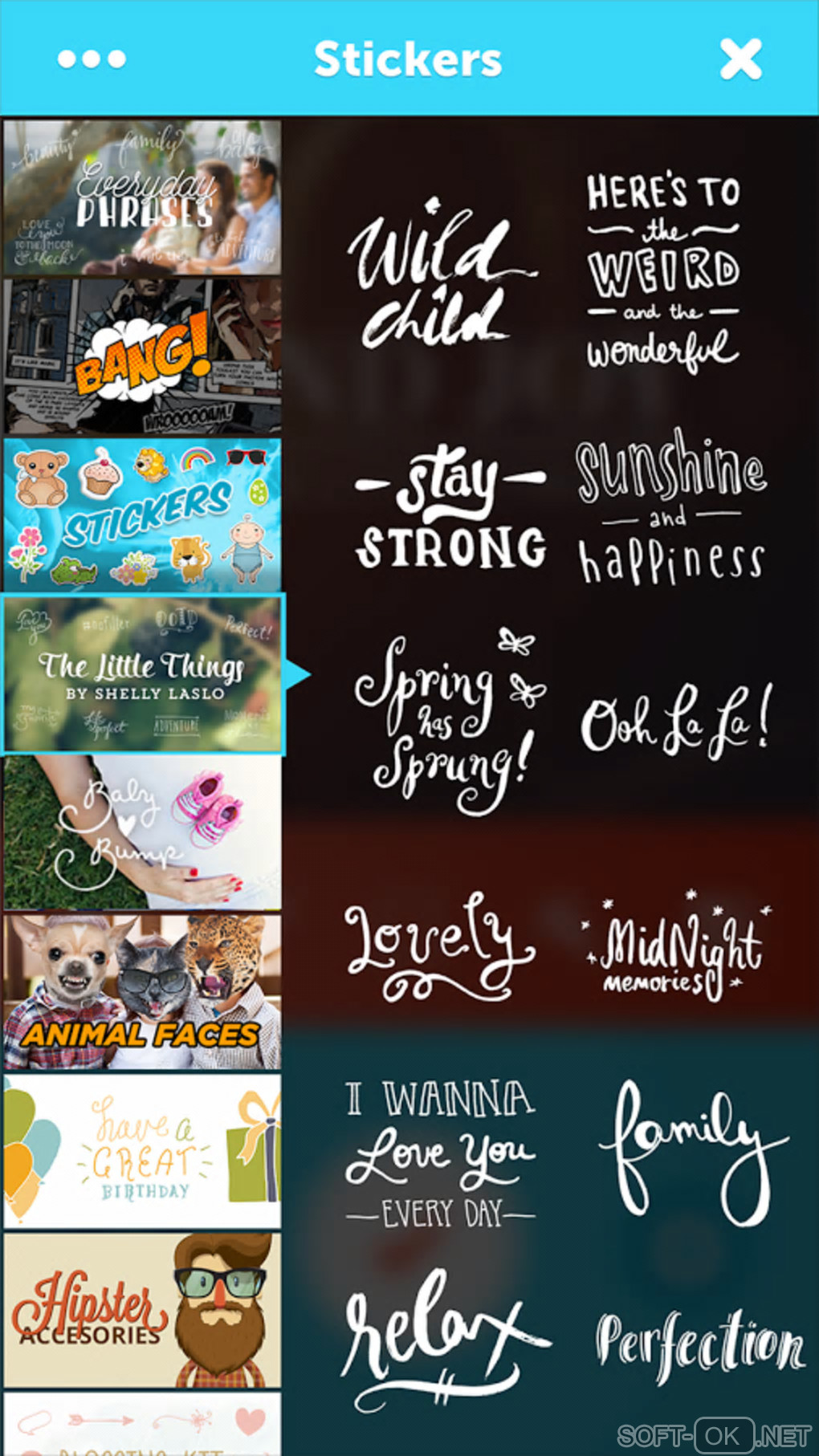The image size is (819, 1456).
Task: Open the Have a Great Birthday pack
Action: pos(142,1150)
